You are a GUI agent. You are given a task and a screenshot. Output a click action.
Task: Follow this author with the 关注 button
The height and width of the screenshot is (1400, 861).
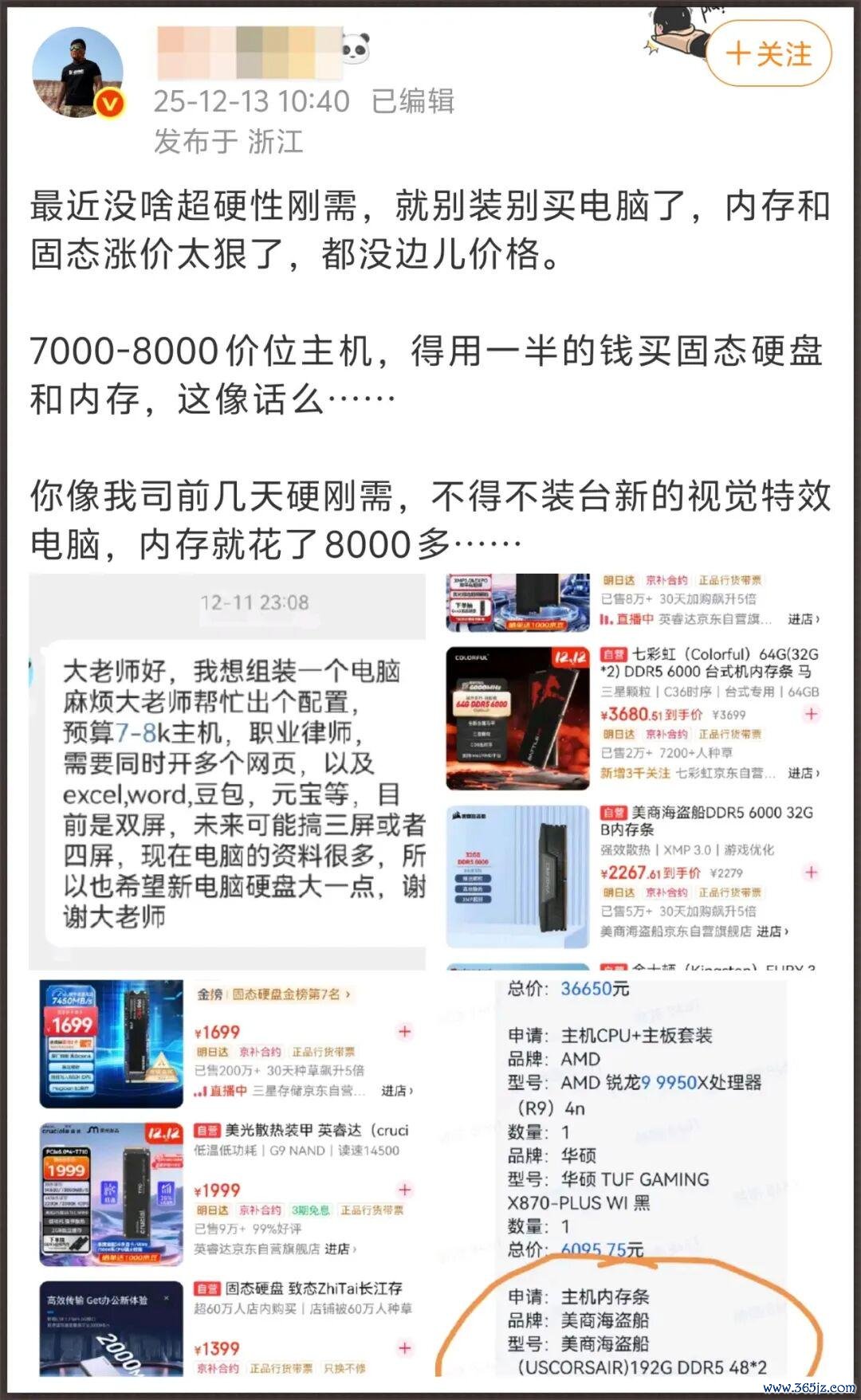tap(769, 54)
